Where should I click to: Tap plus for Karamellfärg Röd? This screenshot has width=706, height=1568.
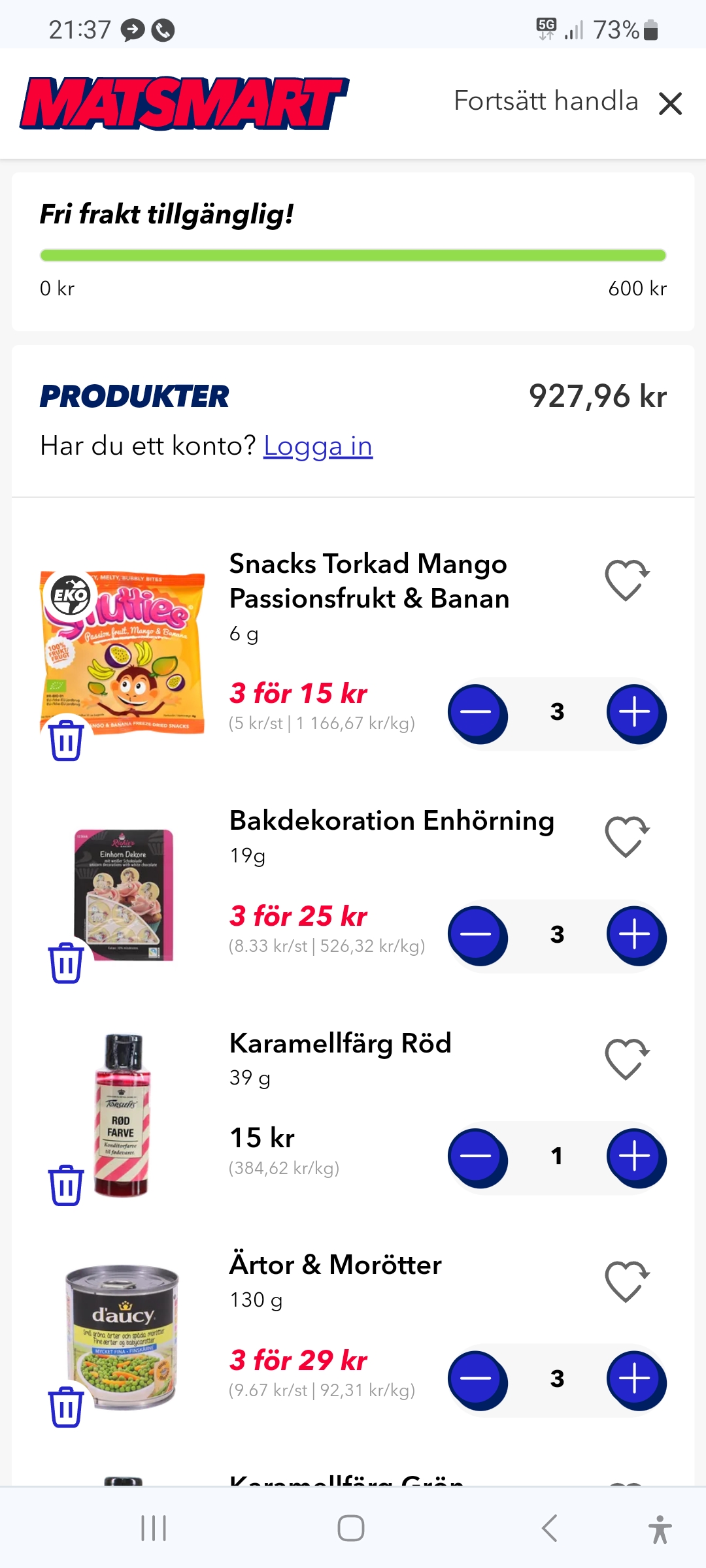[x=635, y=1157]
